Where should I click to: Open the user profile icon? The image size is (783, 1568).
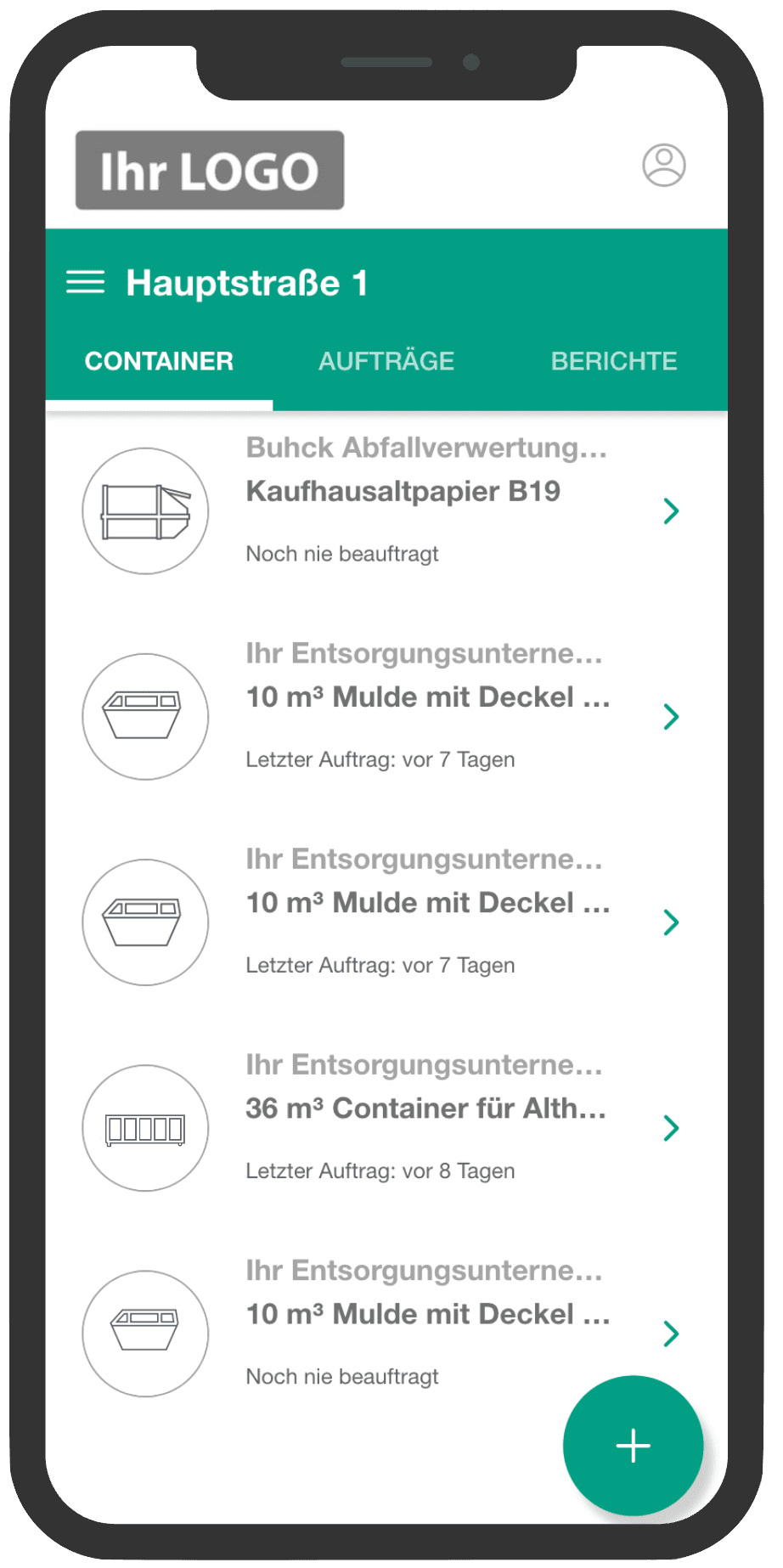(666, 166)
